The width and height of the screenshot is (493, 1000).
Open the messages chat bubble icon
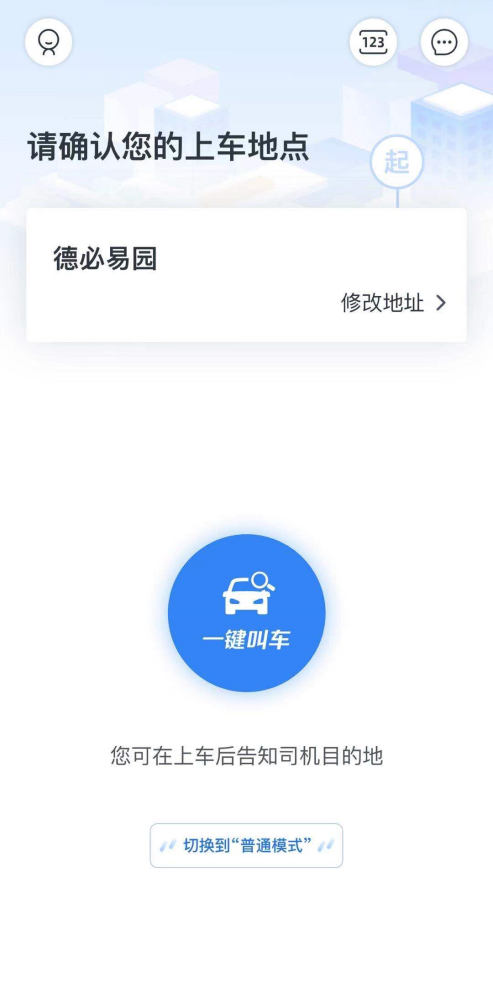444,43
